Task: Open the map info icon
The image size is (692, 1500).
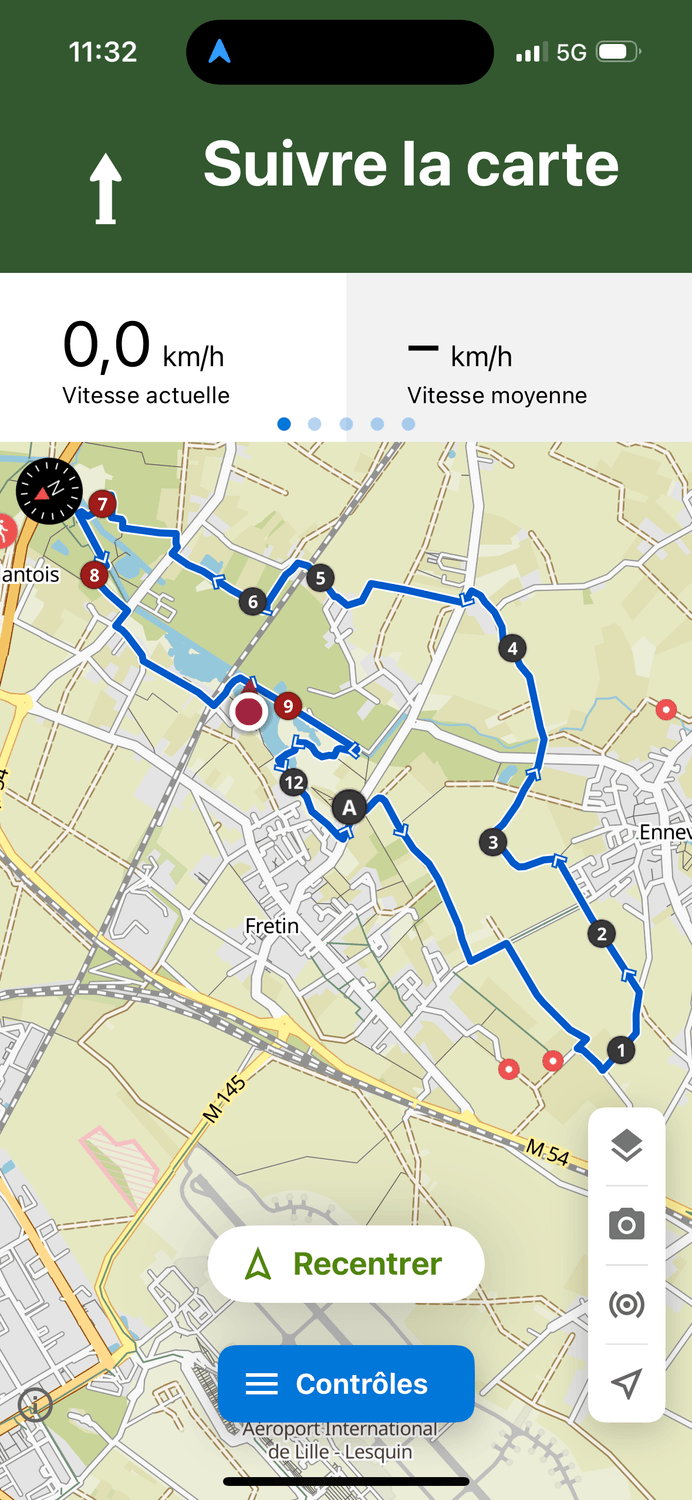Action: 35,1405
